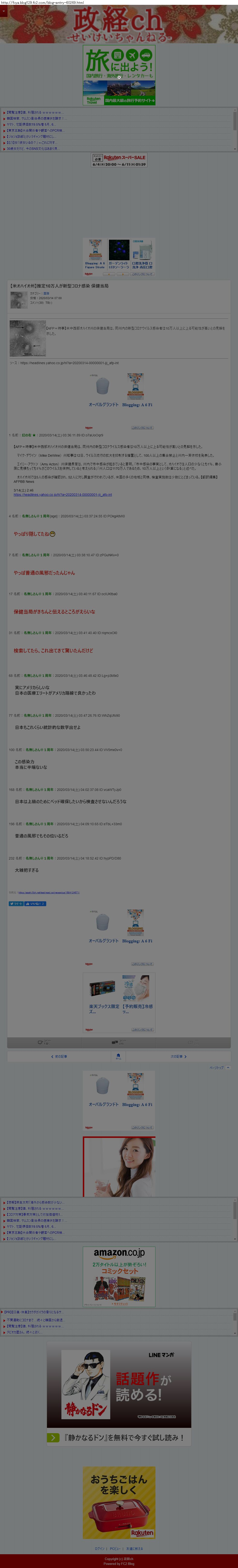Image resolution: width=238 pixels, height=1568 pixels.
Task: Open the yahoo headlines source link
Action: click(x=68, y=363)
